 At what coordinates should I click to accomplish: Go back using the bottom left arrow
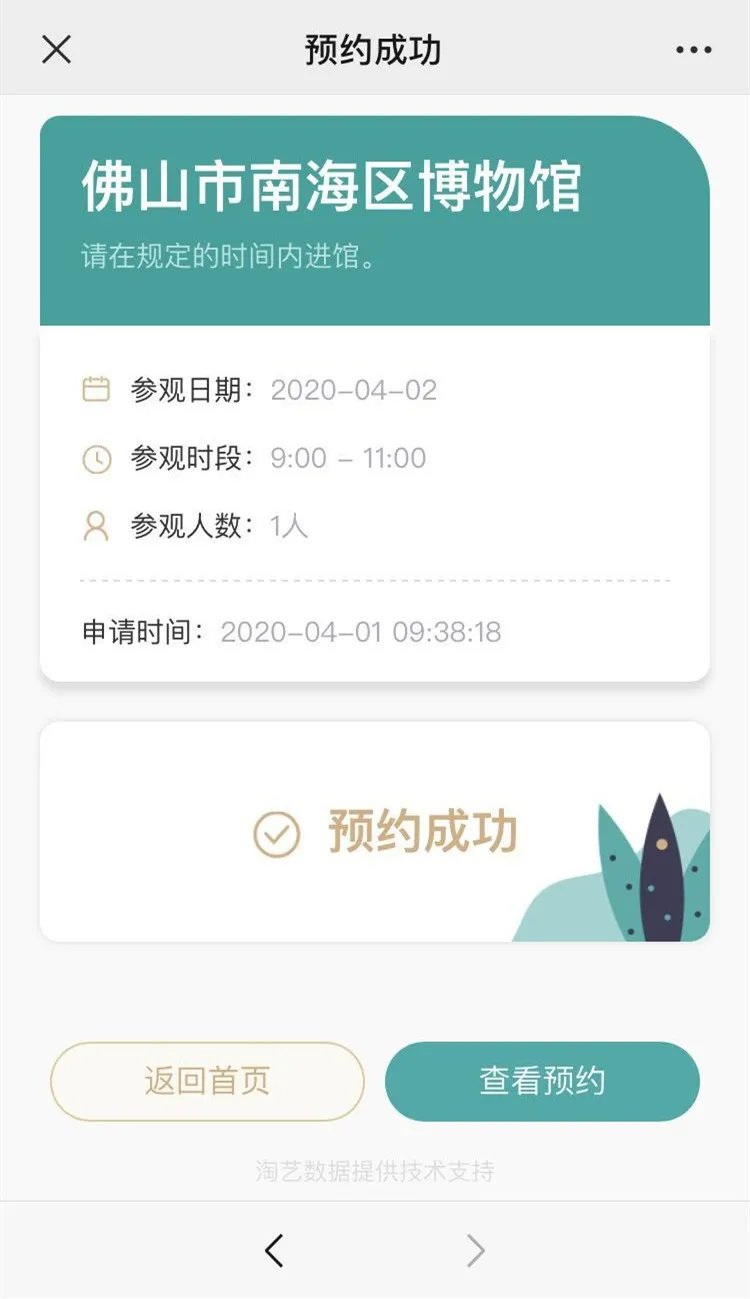click(x=274, y=1250)
